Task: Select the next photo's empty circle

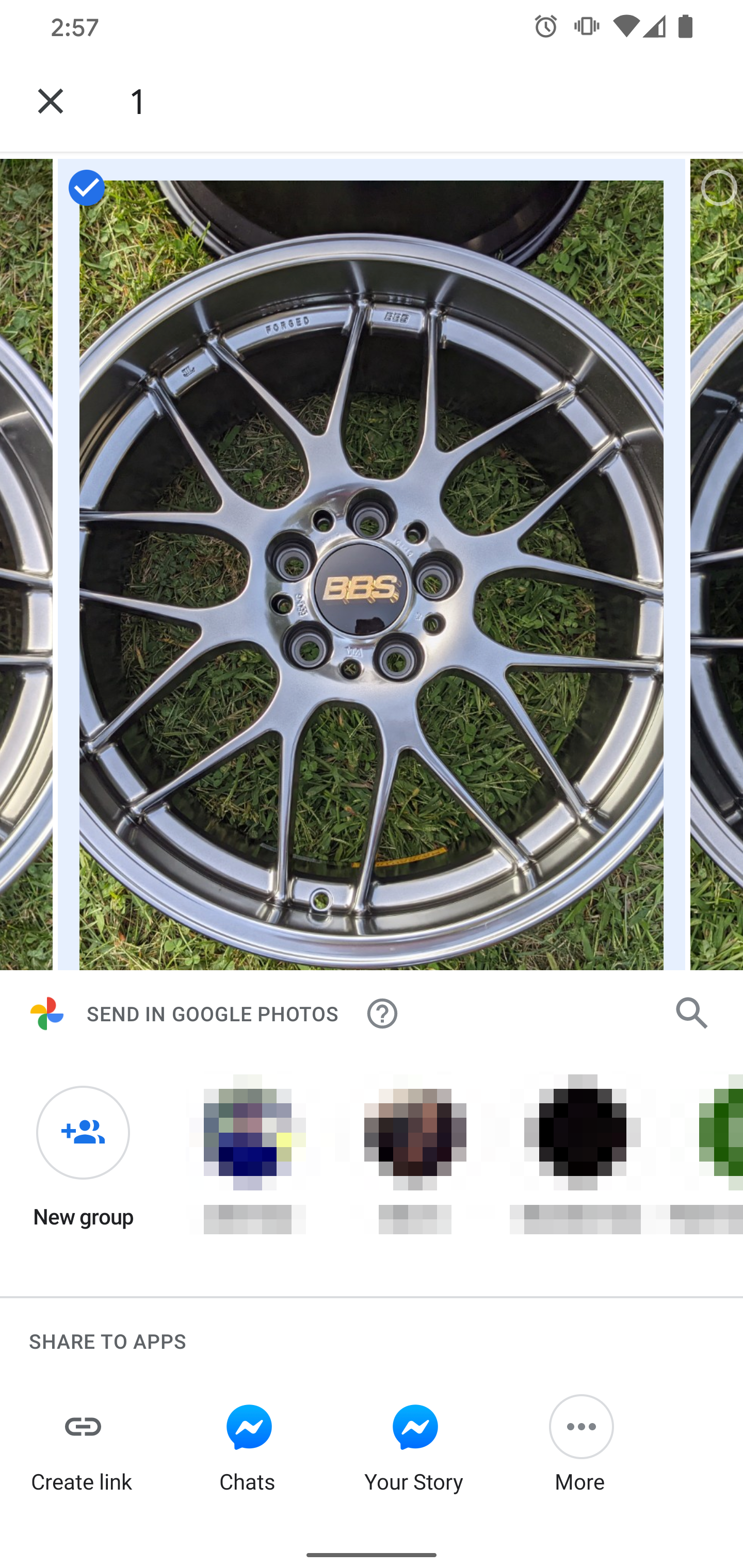Action: click(719, 188)
